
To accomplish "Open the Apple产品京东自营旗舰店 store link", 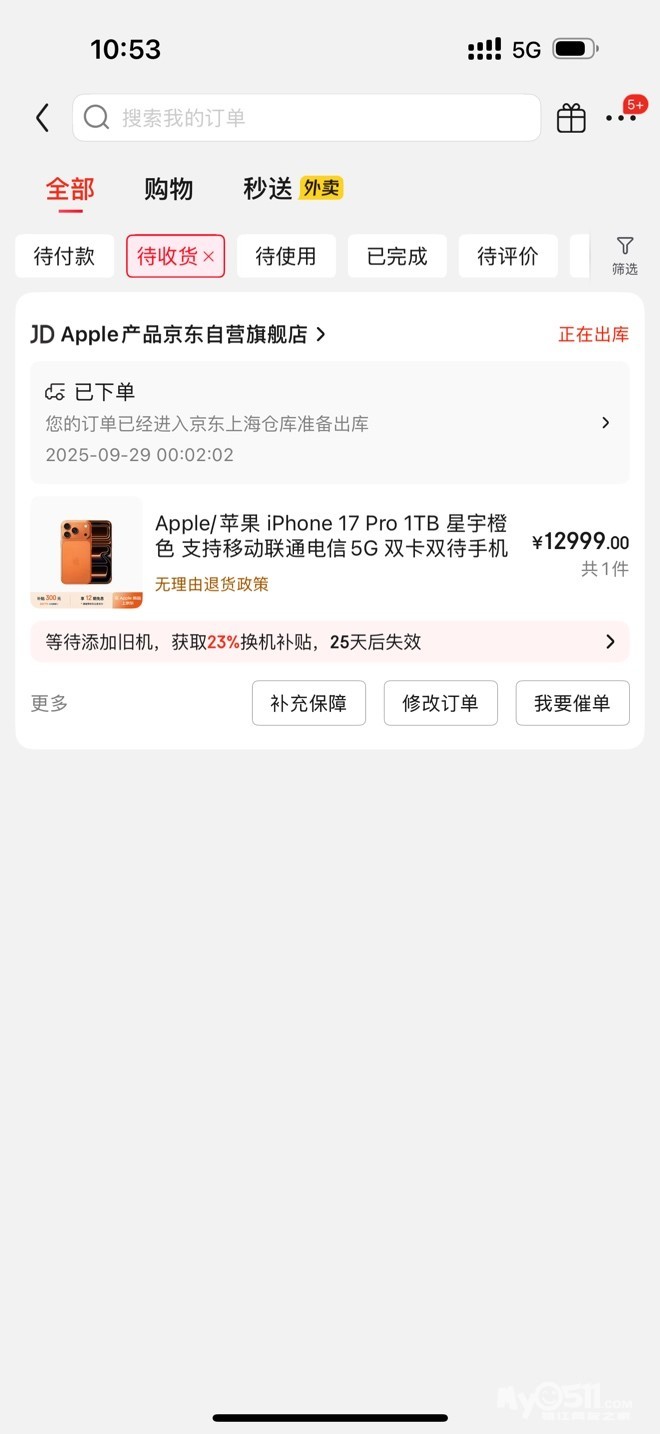I will coord(178,334).
